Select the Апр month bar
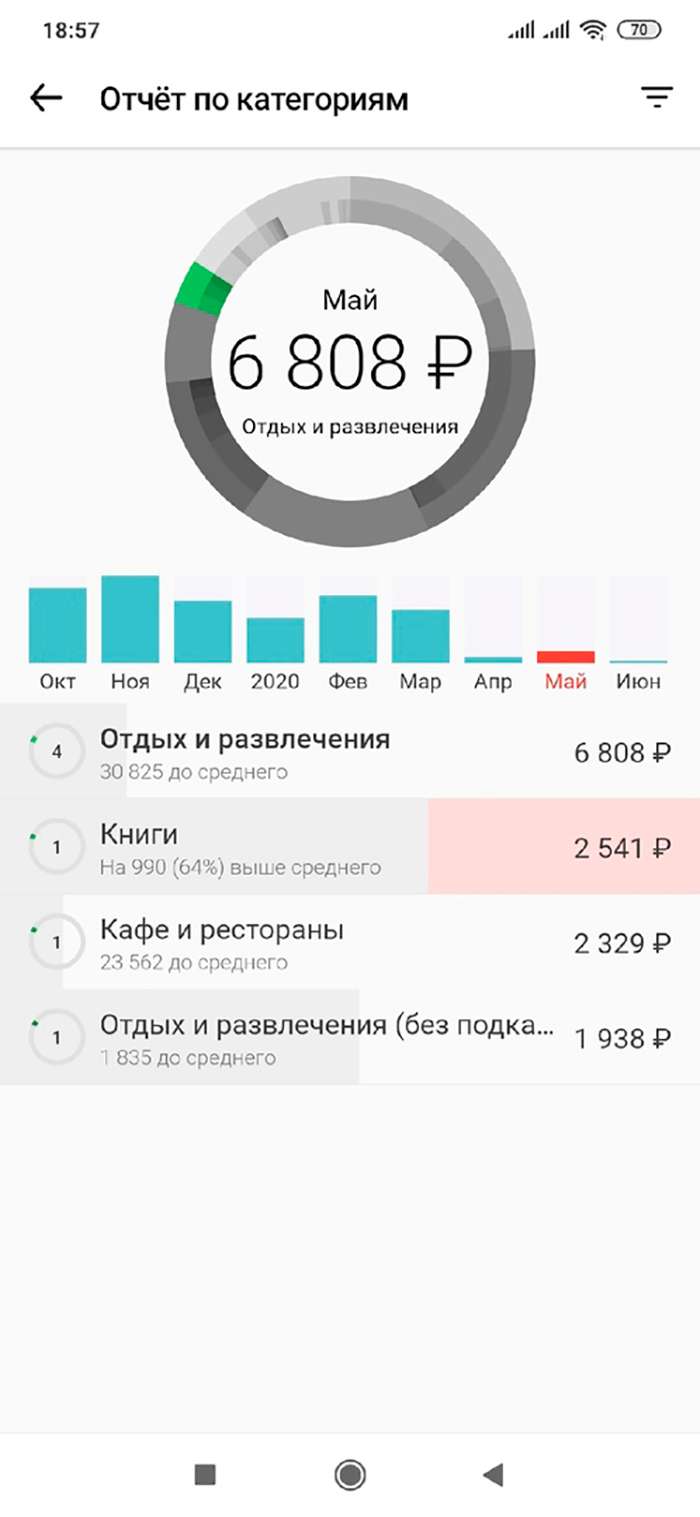700x1517 pixels. click(493, 619)
